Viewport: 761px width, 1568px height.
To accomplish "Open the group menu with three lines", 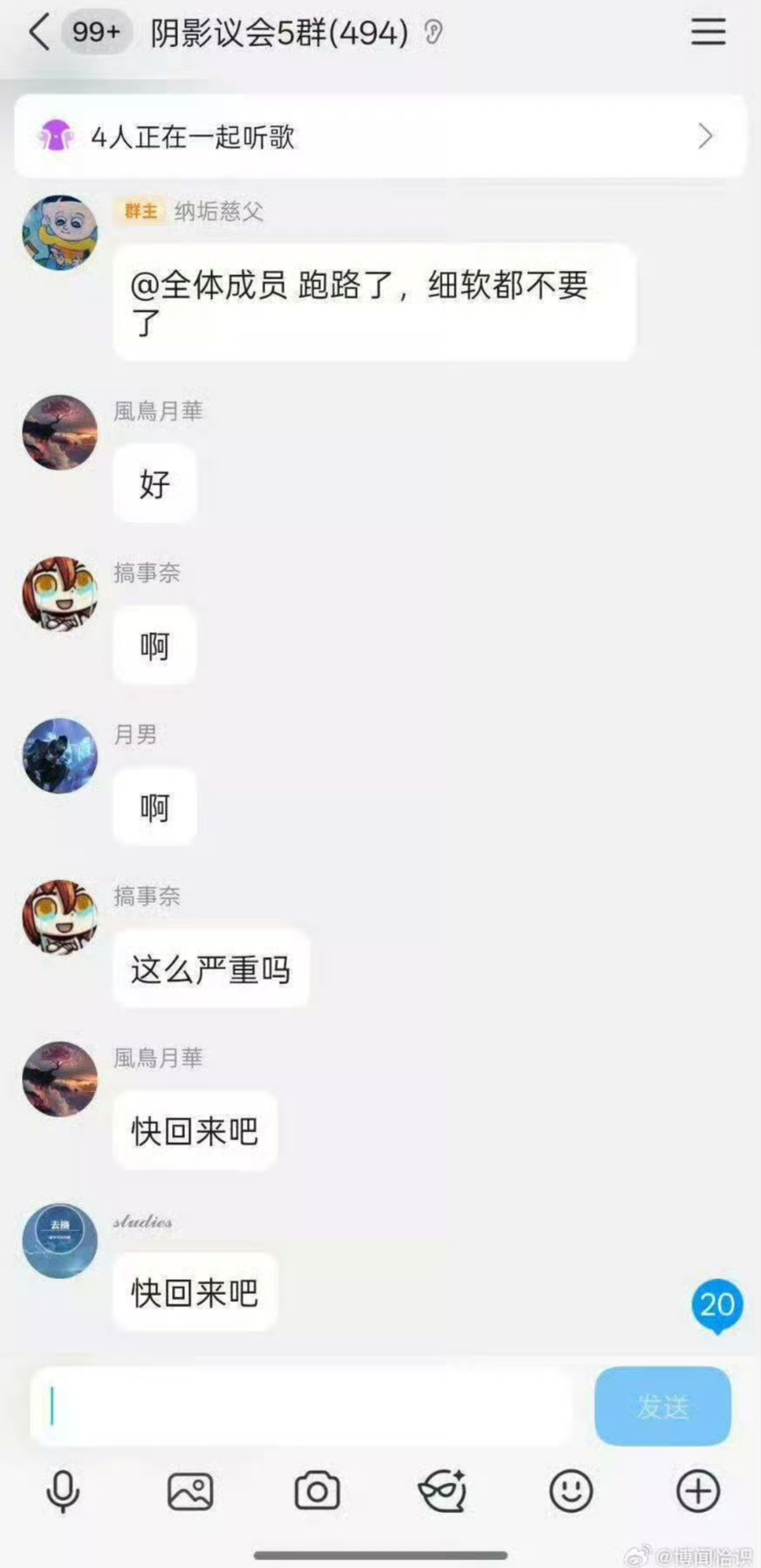I will [708, 31].
